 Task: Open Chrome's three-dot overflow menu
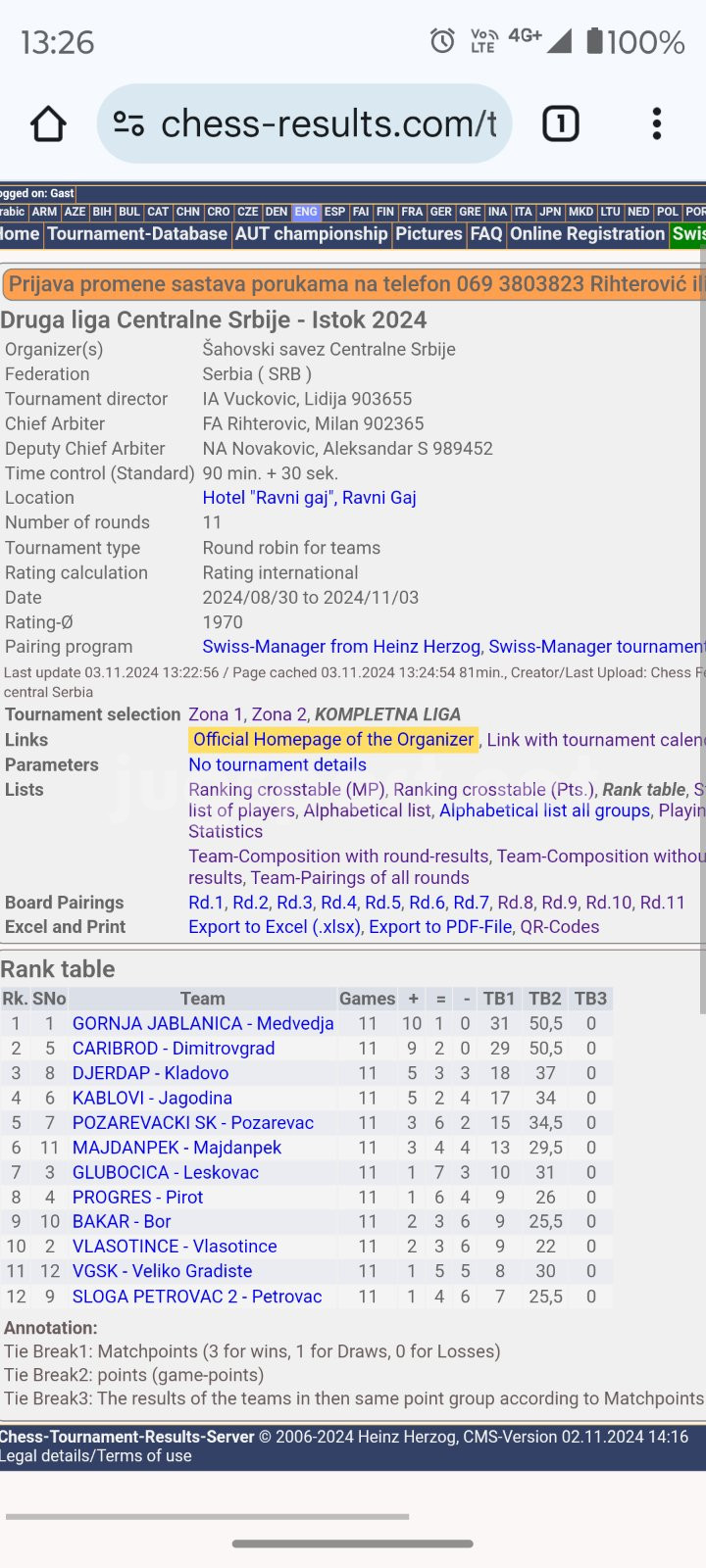[656, 123]
